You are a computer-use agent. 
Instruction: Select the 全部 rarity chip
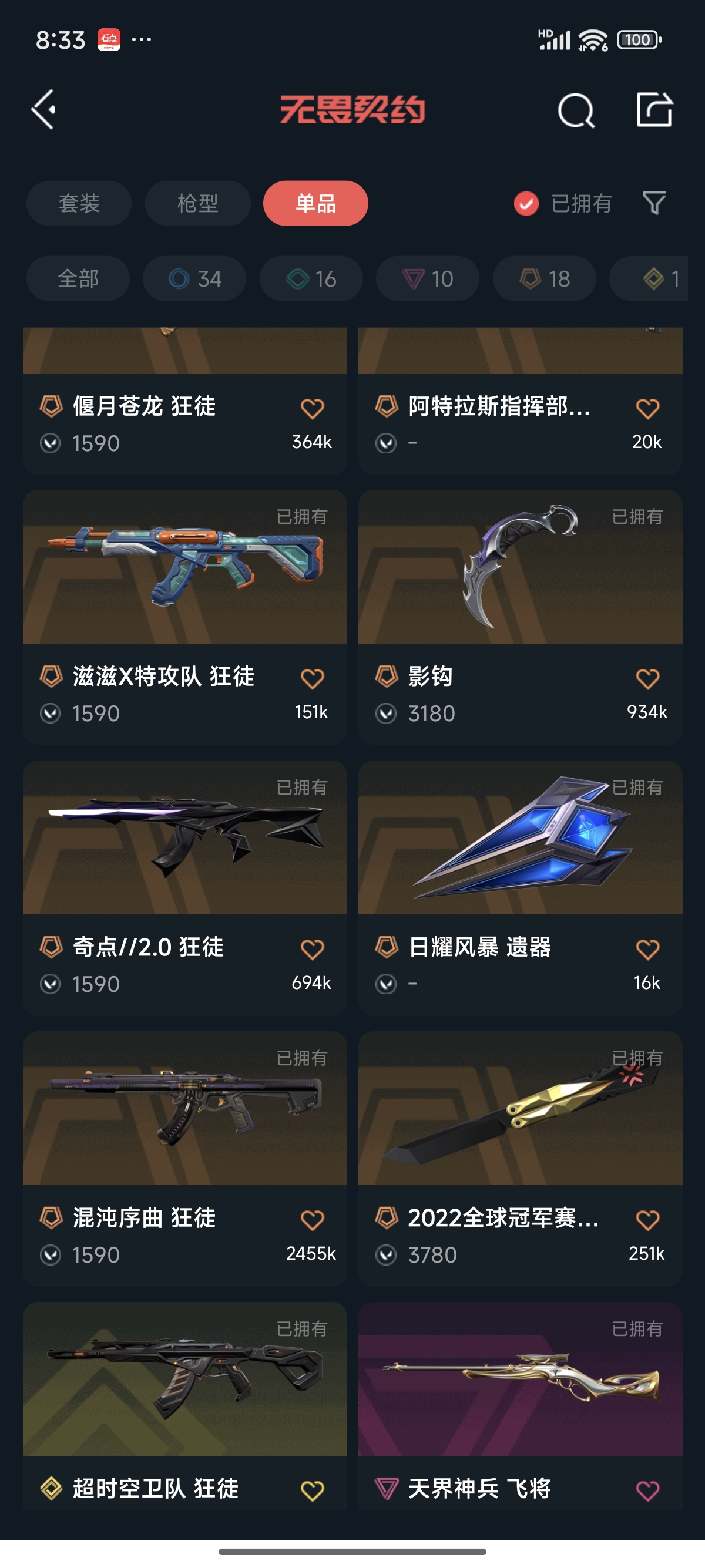click(x=78, y=279)
